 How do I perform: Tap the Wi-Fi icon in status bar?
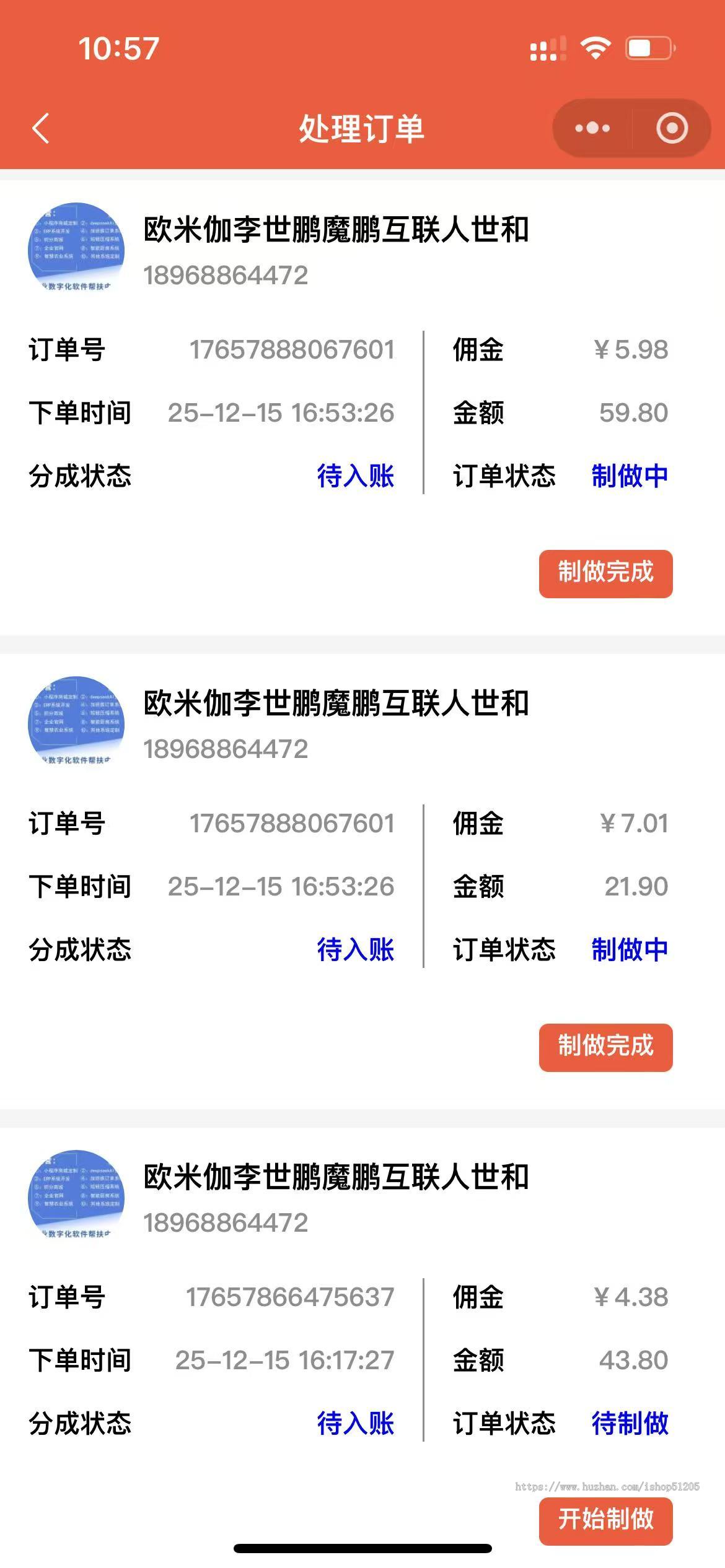(596, 46)
